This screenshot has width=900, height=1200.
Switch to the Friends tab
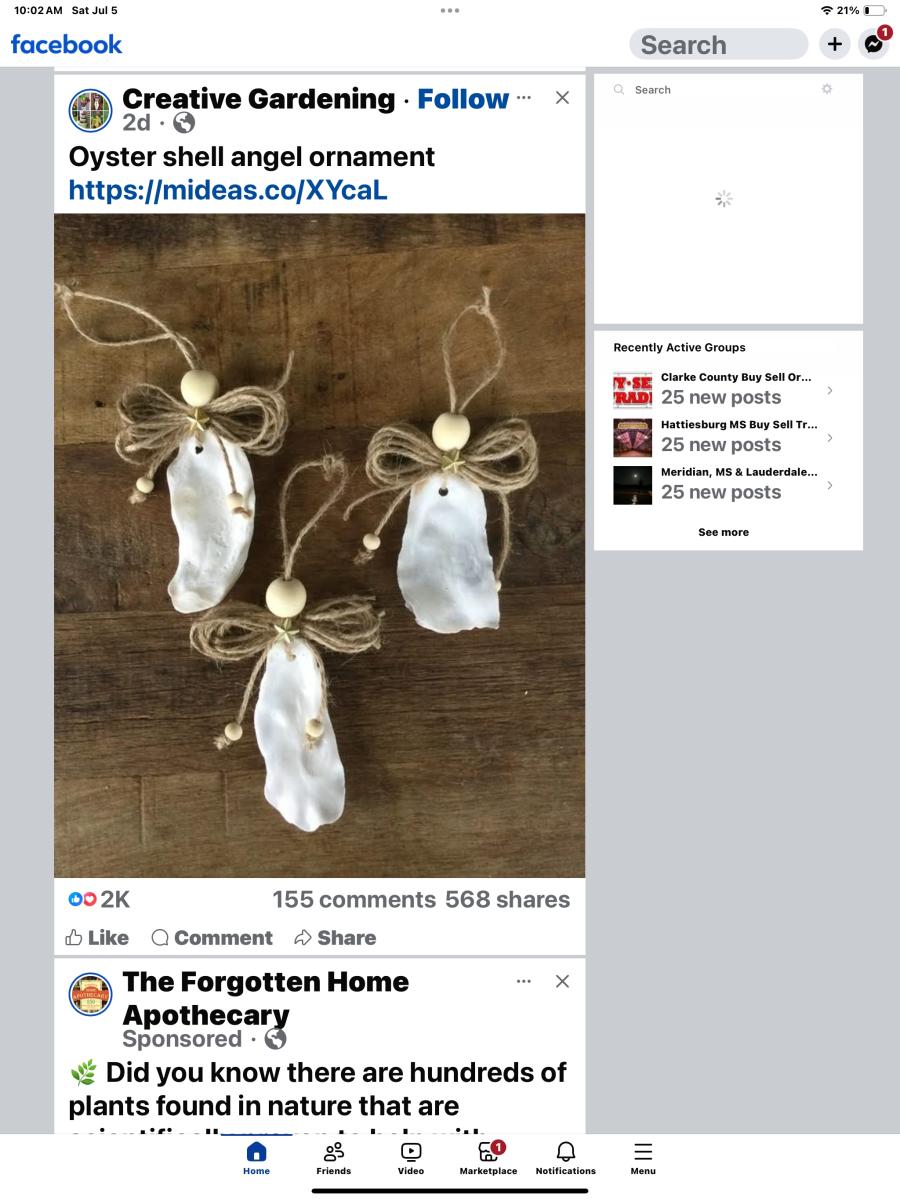pos(333,1158)
